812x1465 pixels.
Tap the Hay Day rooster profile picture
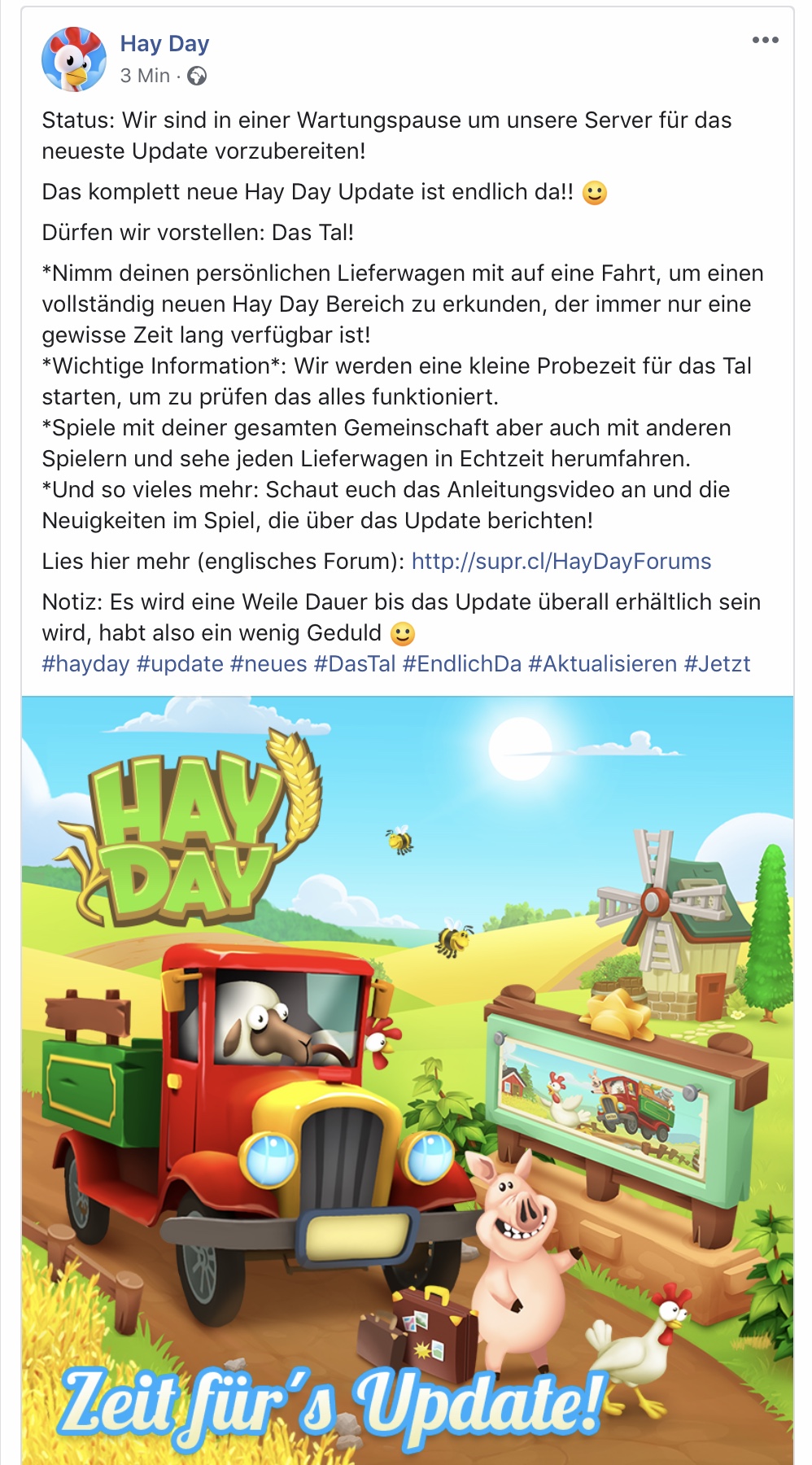coord(74,59)
